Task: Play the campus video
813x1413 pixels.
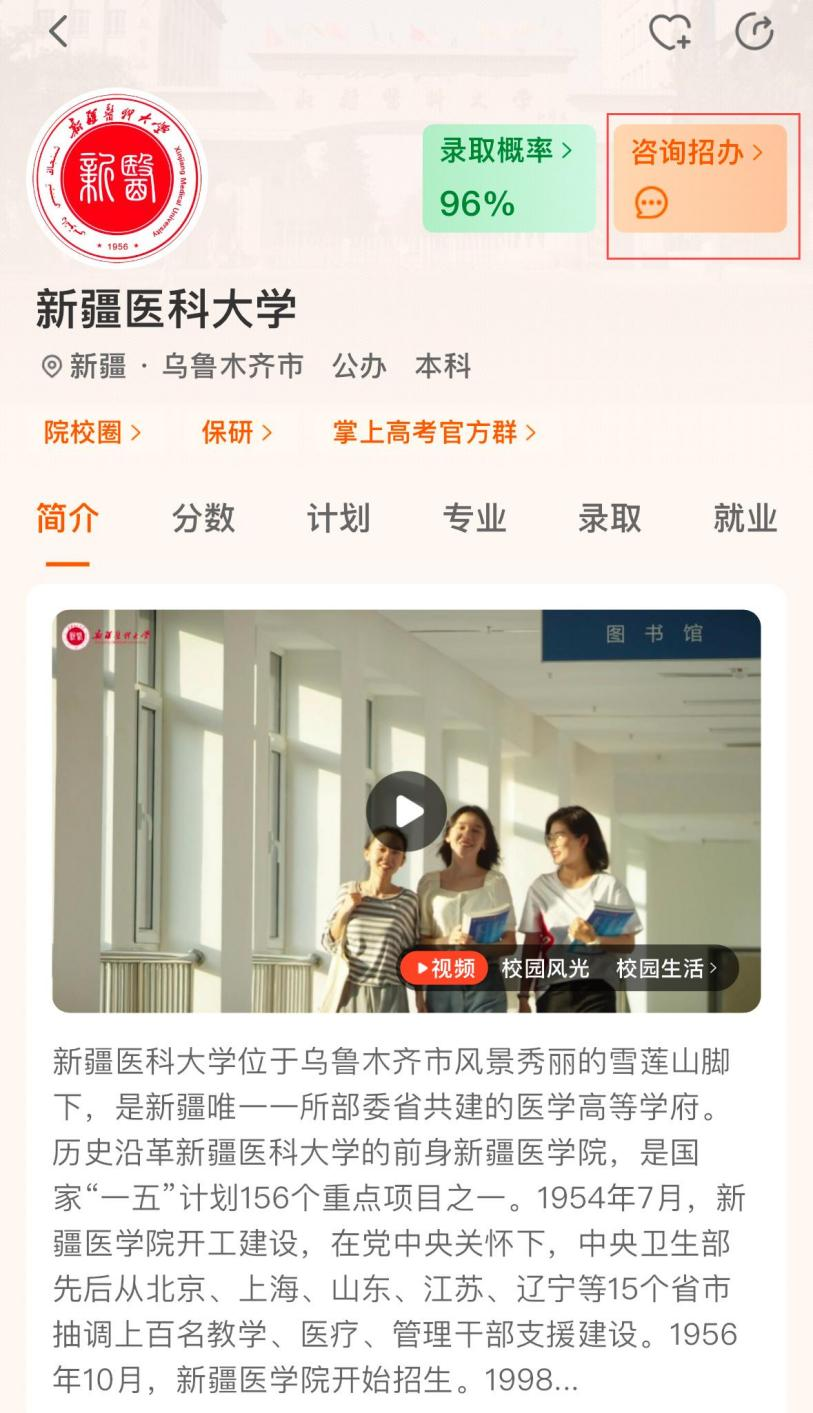Action: (x=406, y=811)
